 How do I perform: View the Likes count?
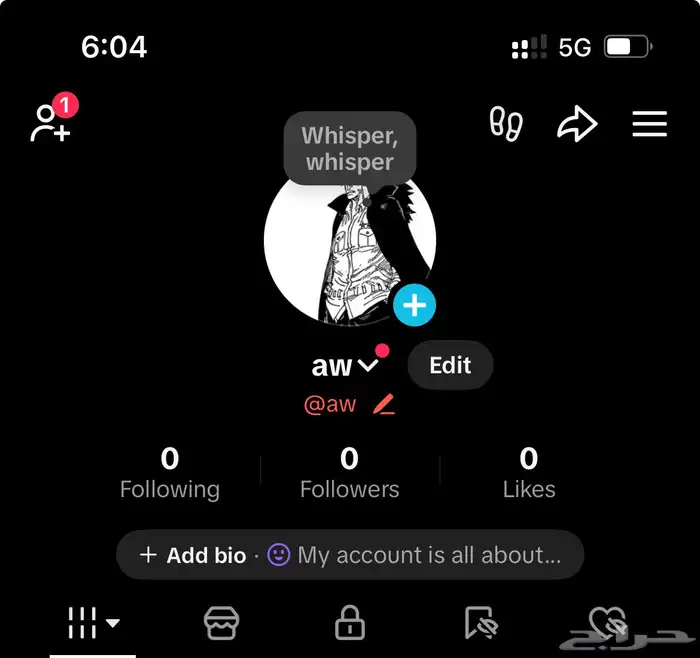pos(529,473)
